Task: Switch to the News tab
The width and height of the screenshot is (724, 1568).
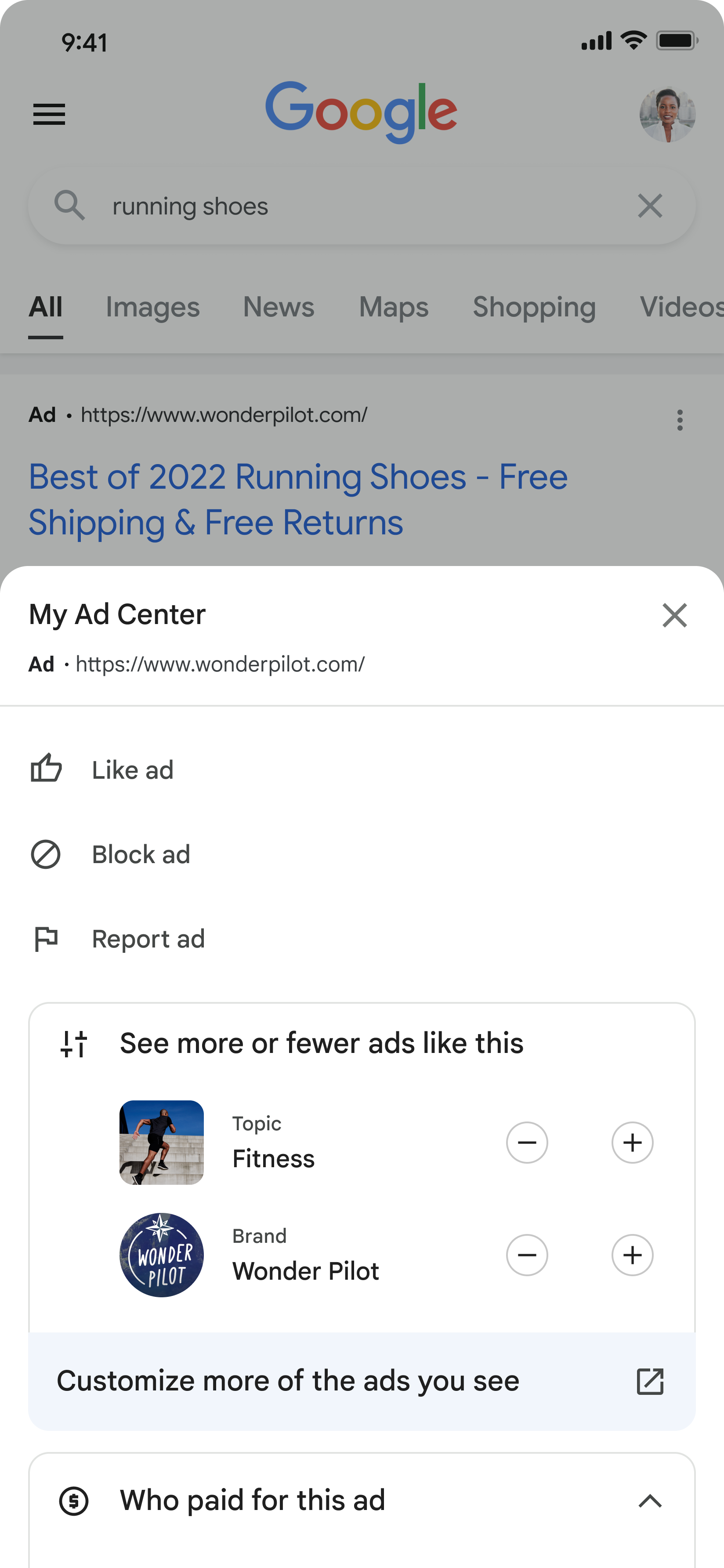Action: pyautogui.click(x=279, y=307)
